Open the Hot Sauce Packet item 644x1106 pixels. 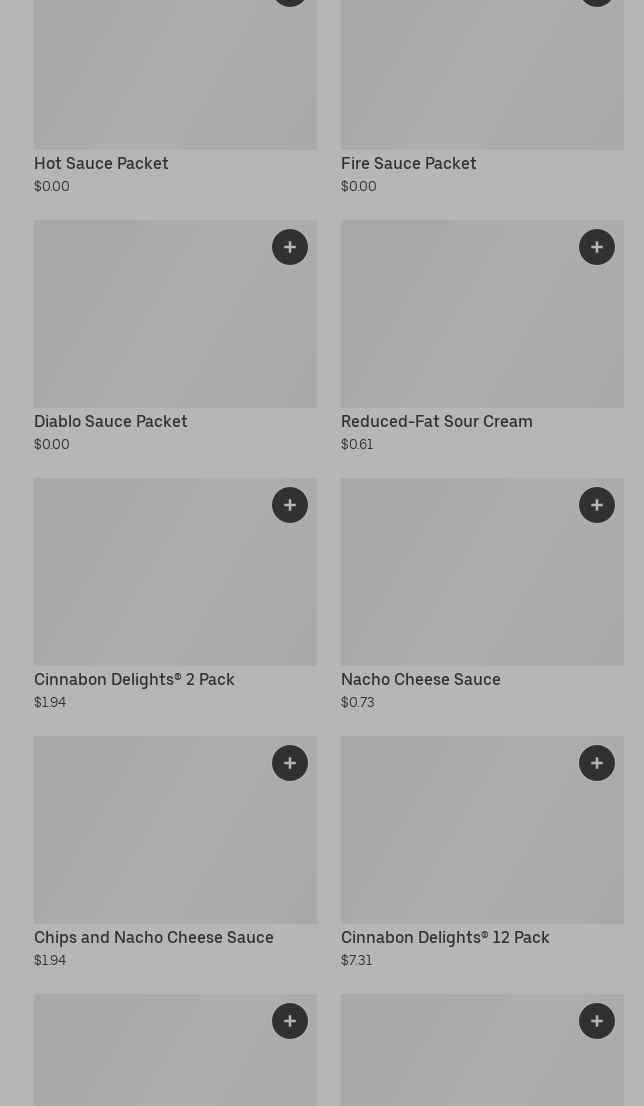click(x=101, y=164)
